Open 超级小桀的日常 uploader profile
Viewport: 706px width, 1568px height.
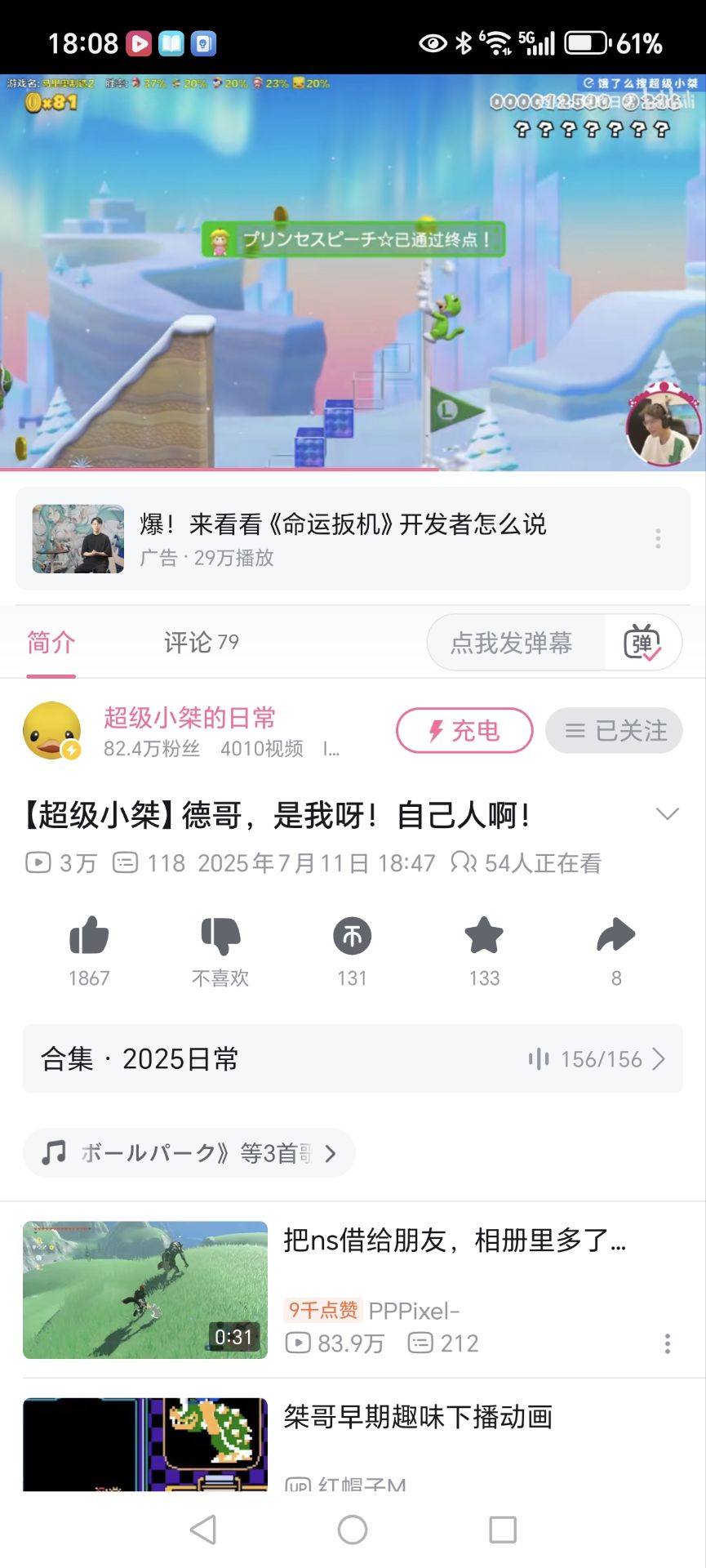[x=189, y=718]
